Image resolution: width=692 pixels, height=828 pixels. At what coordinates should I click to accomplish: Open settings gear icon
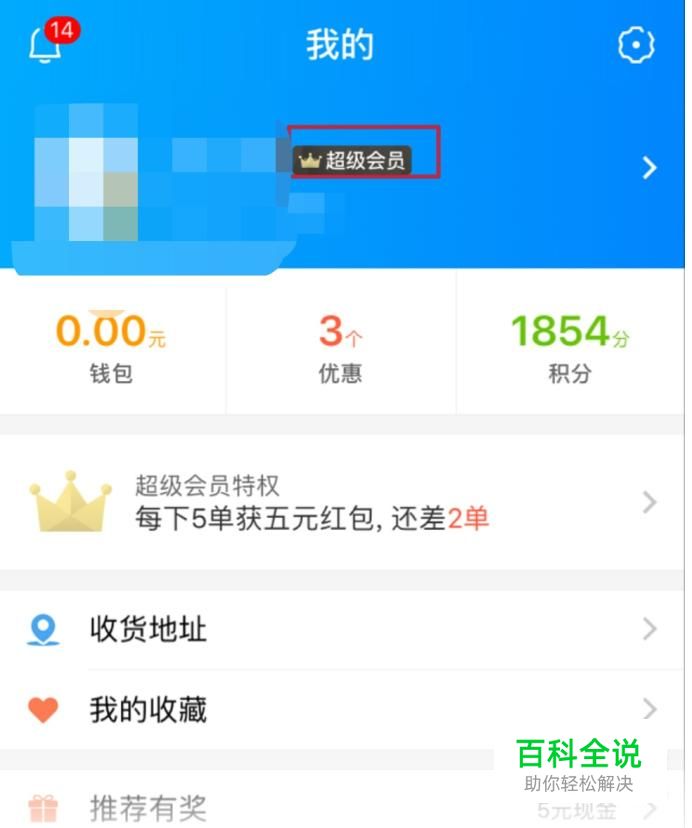[x=636, y=45]
